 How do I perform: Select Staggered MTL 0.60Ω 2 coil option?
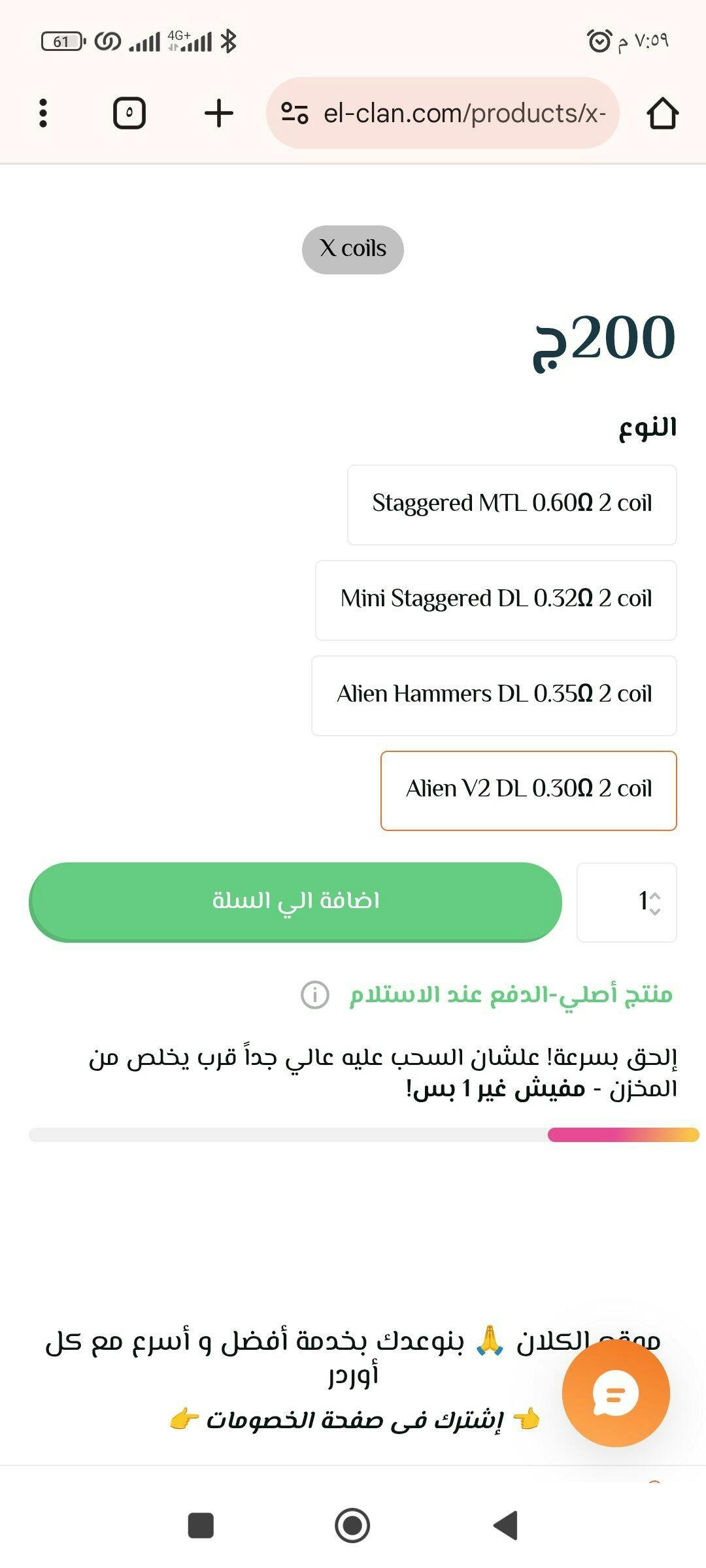coord(512,504)
